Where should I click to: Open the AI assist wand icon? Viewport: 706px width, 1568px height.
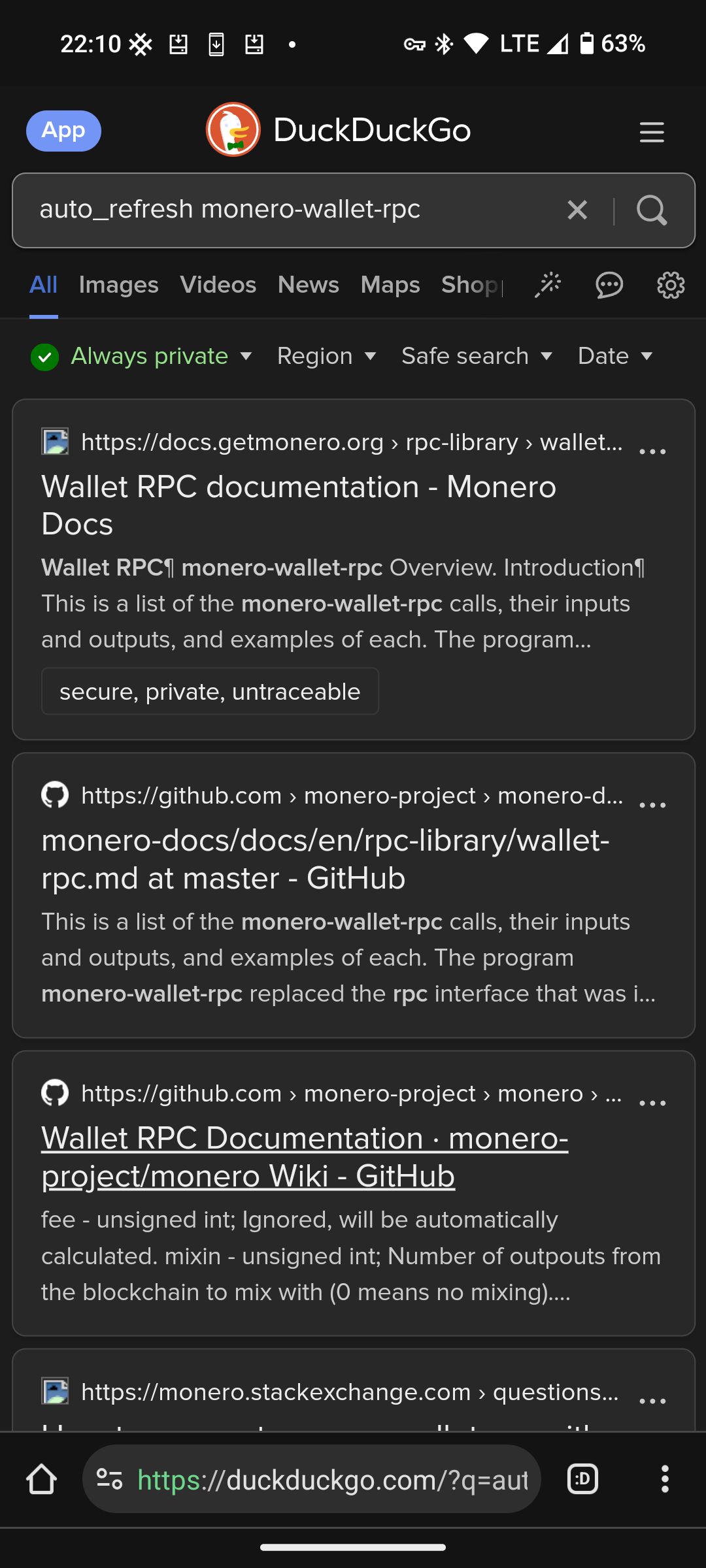548,285
